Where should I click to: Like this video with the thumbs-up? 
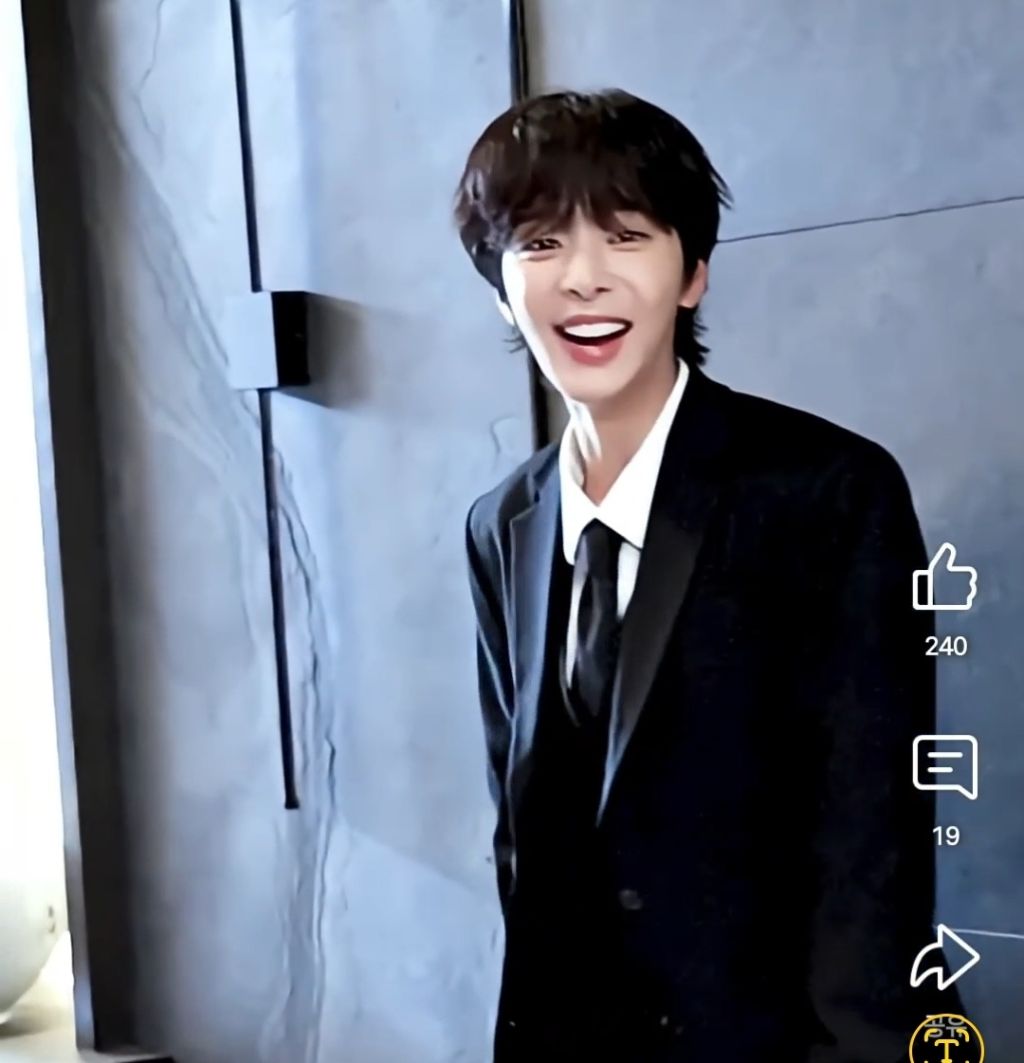pyautogui.click(x=945, y=577)
